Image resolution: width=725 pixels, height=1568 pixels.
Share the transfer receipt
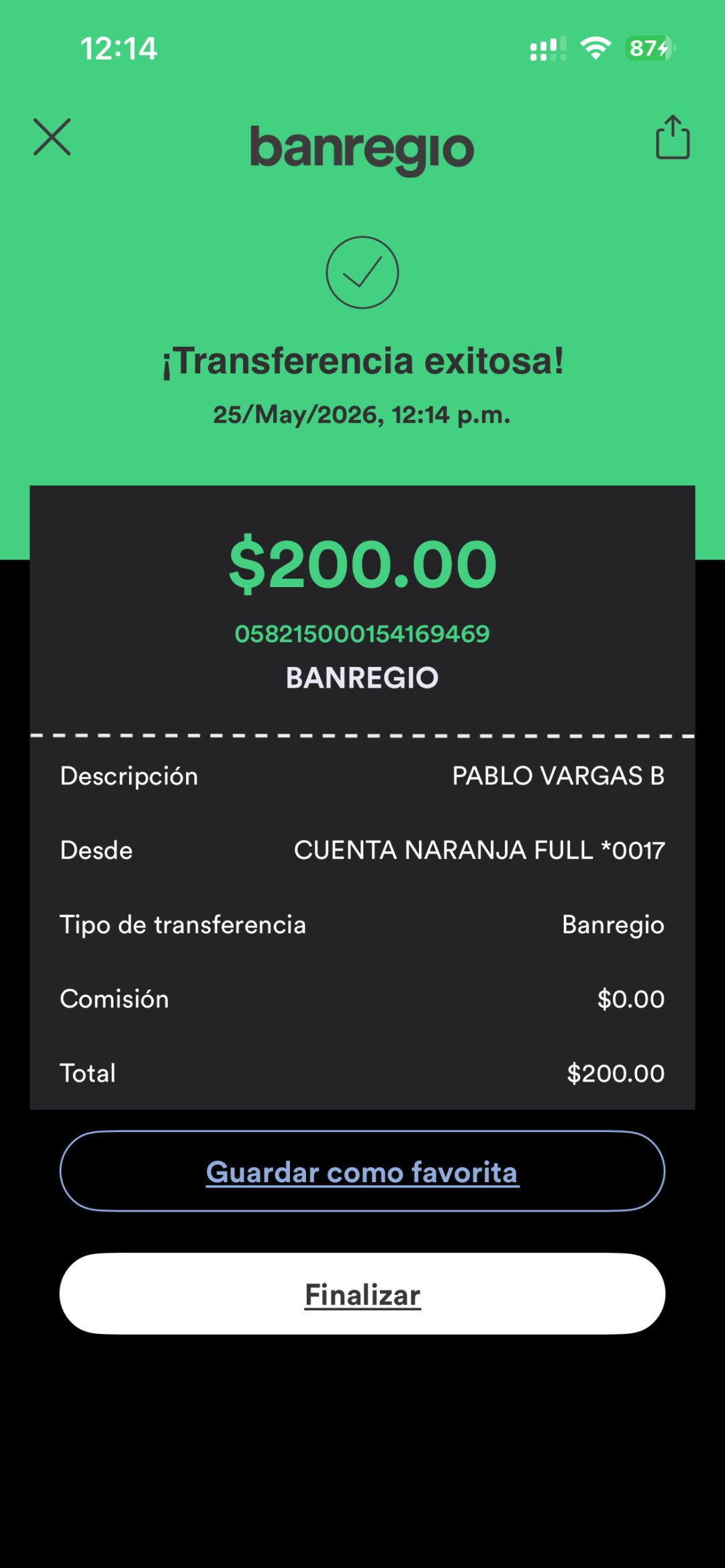(673, 137)
